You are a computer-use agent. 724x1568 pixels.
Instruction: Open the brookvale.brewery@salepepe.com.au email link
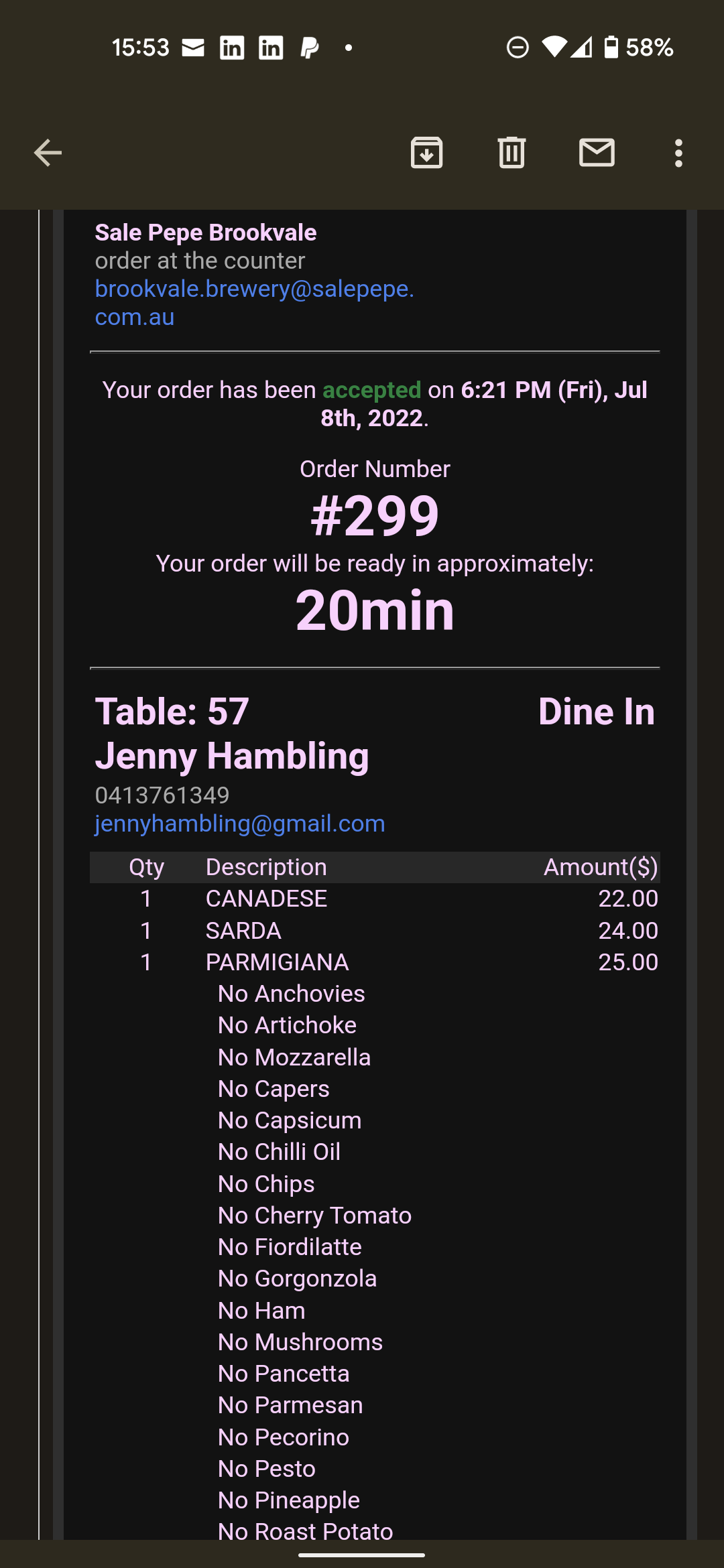[254, 289]
